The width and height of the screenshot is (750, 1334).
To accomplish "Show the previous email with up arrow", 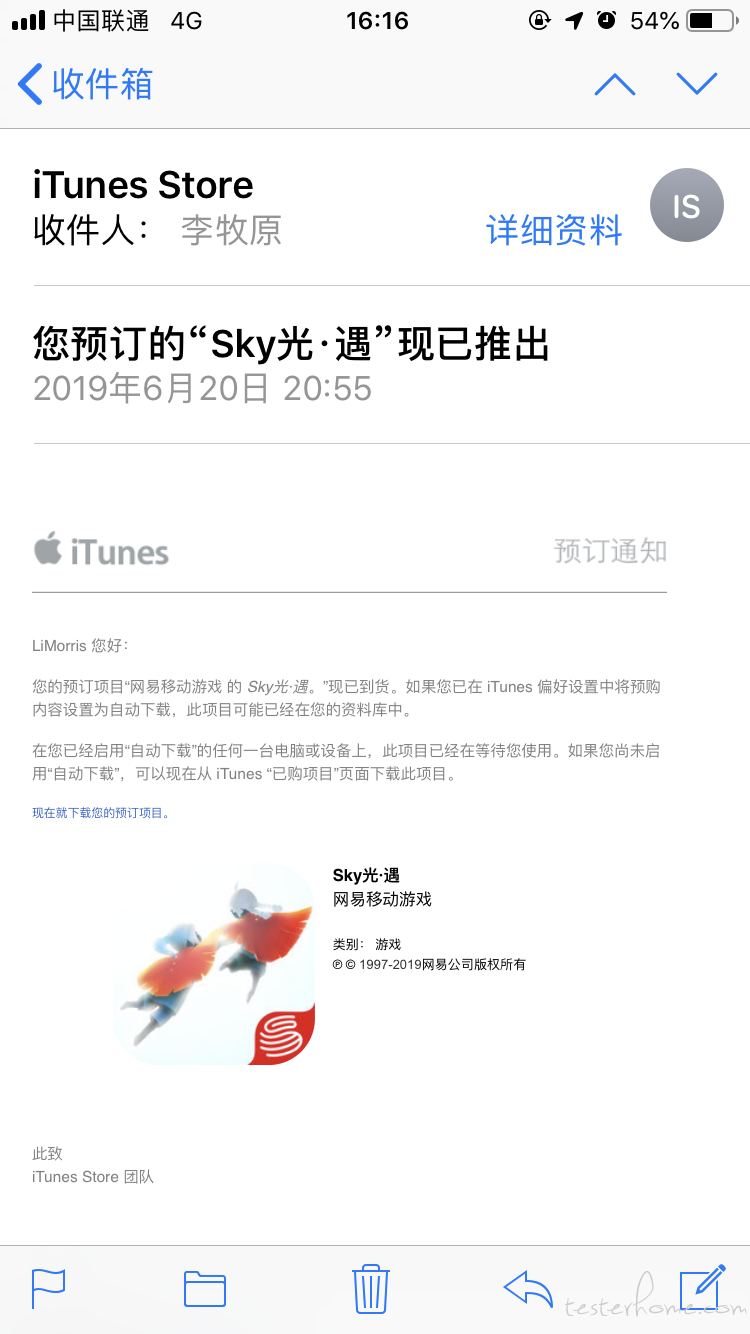I will (x=615, y=84).
